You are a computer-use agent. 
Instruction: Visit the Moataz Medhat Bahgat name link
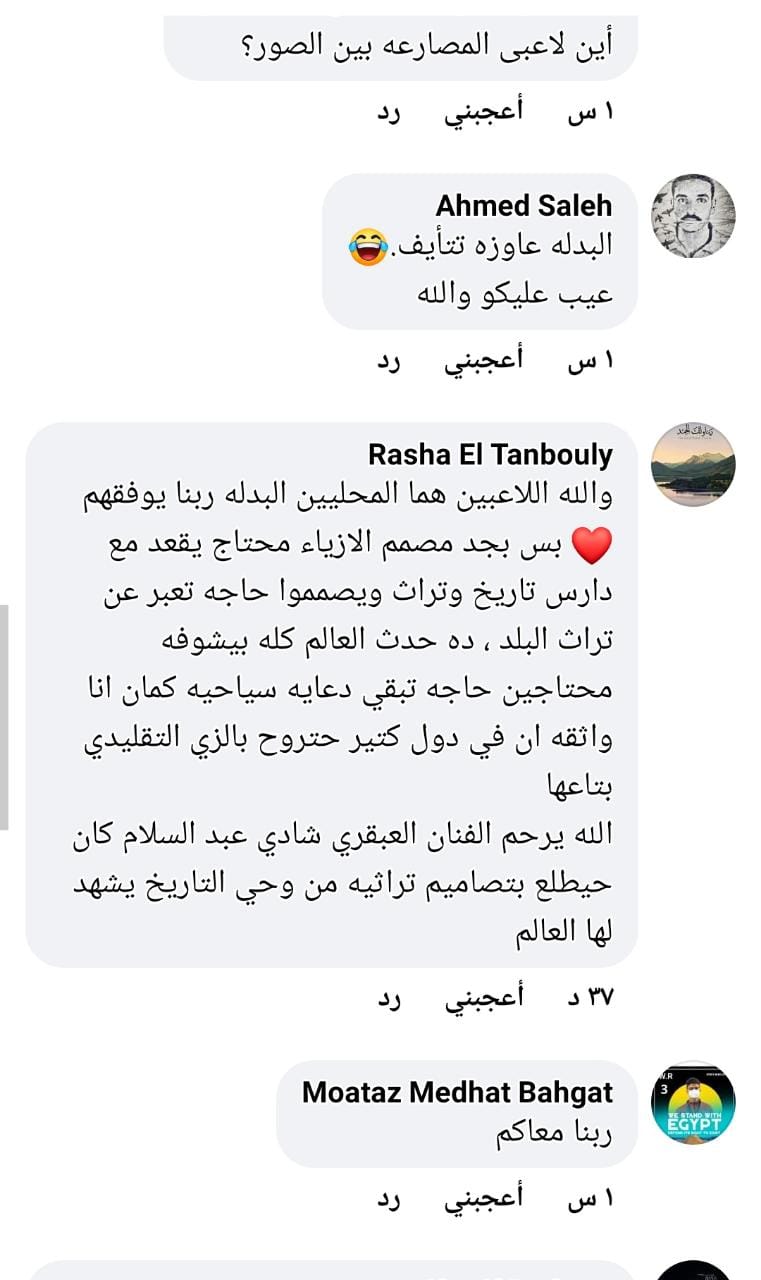(458, 1092)
